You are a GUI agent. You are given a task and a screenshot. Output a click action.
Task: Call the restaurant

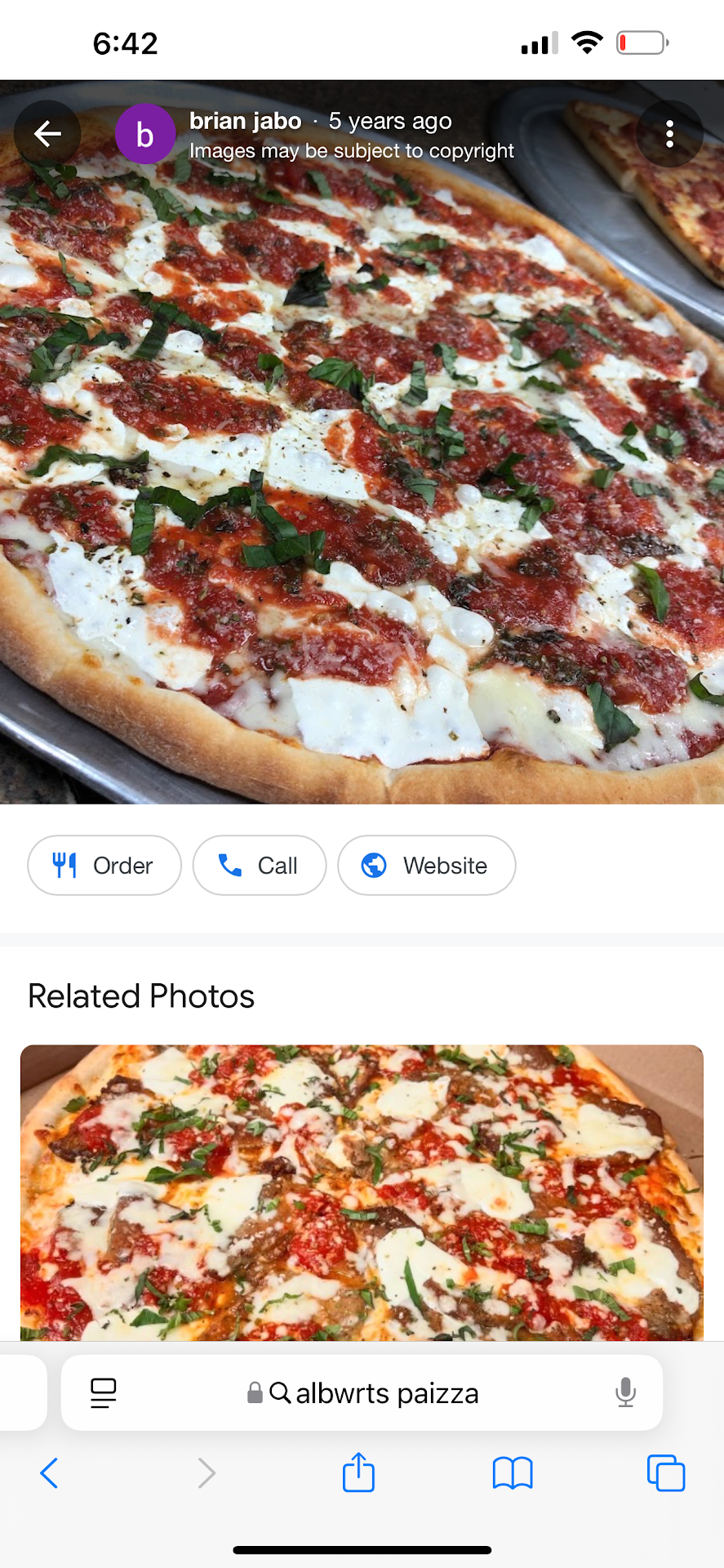260,866
